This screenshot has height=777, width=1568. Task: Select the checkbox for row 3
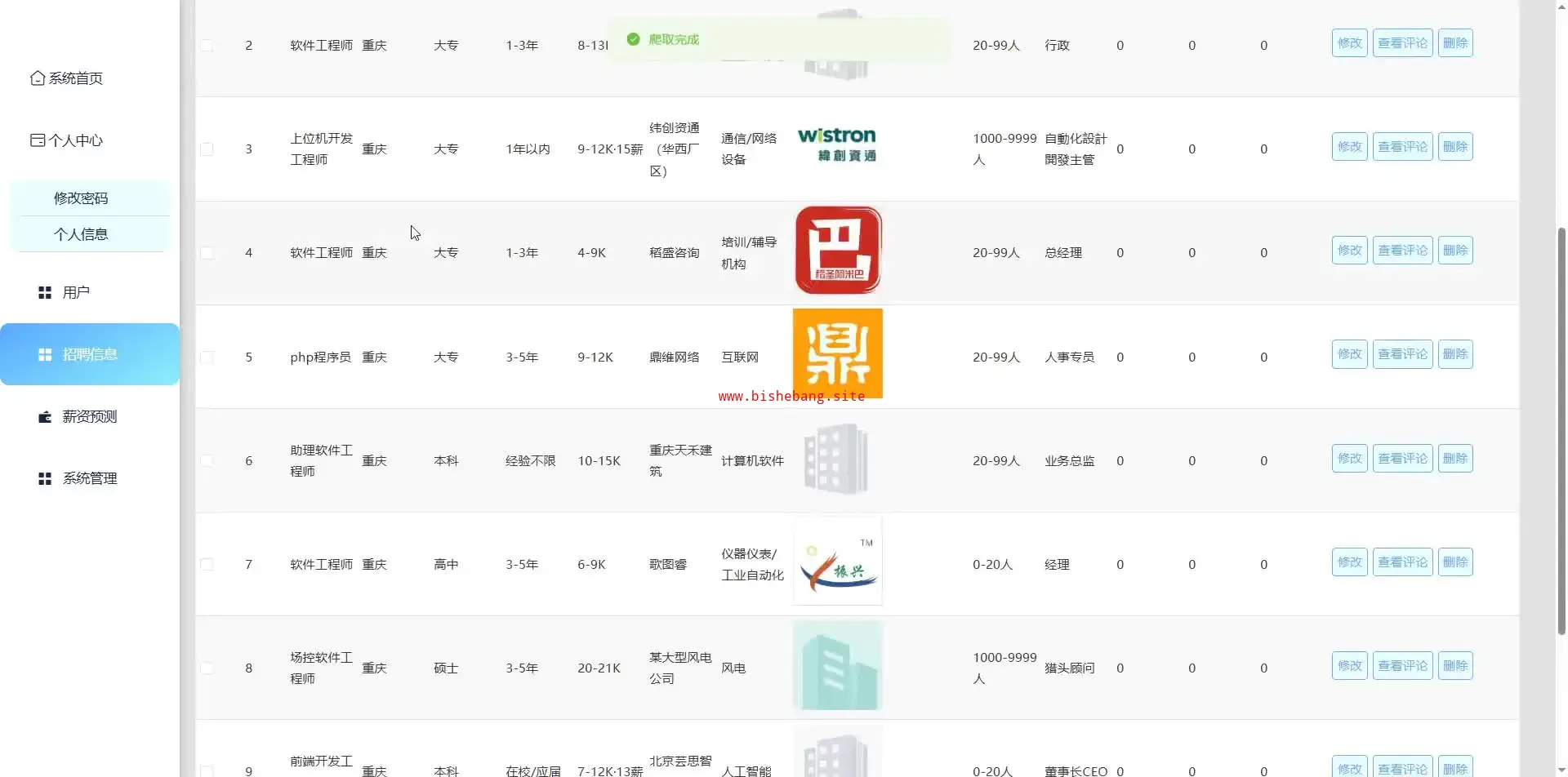pyautogui.click(x=207, y=149)
